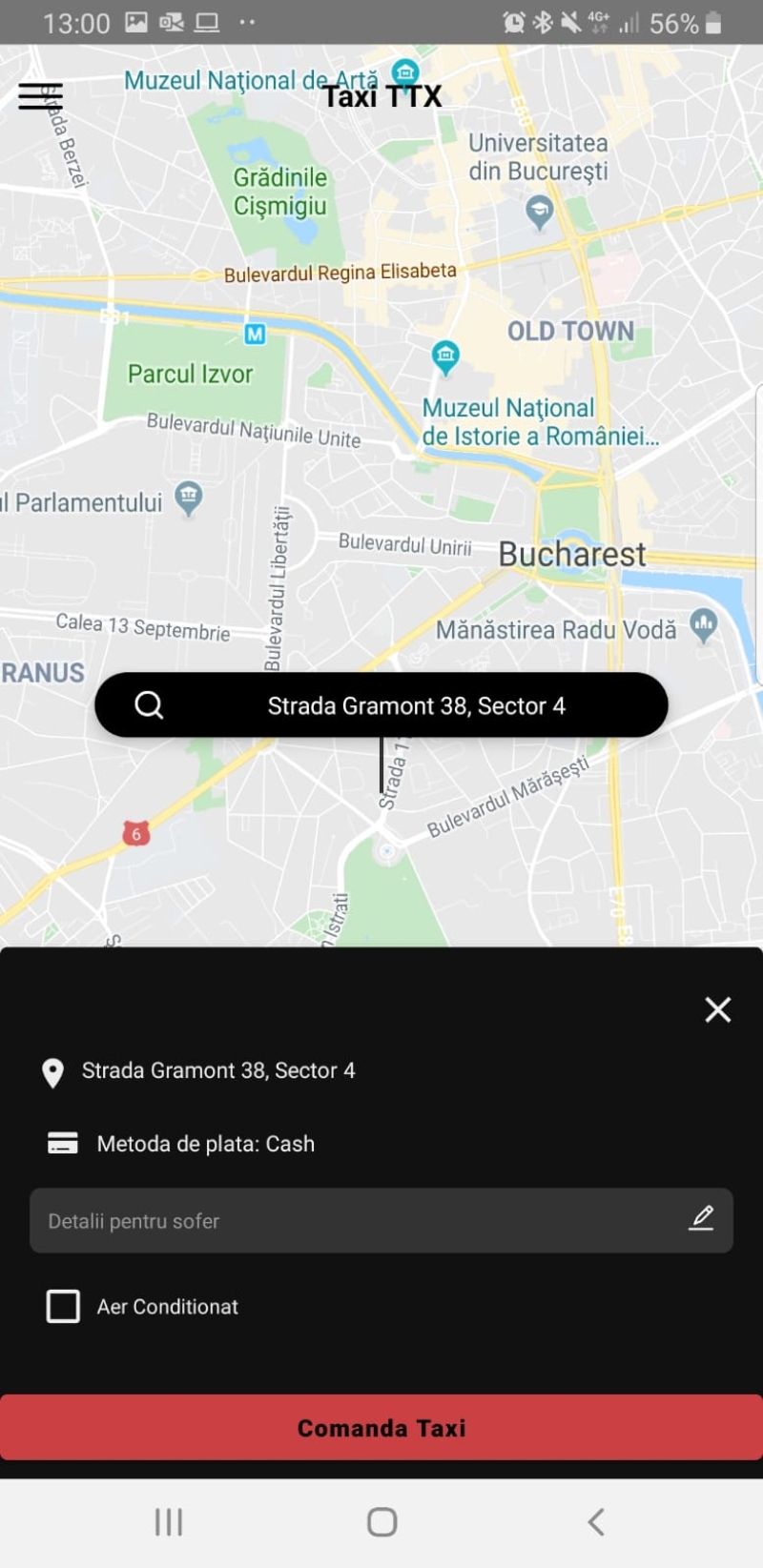The image size is (763, 1568).
Task: Open recent apps from navigation bar
Action: pos(168,1522)
